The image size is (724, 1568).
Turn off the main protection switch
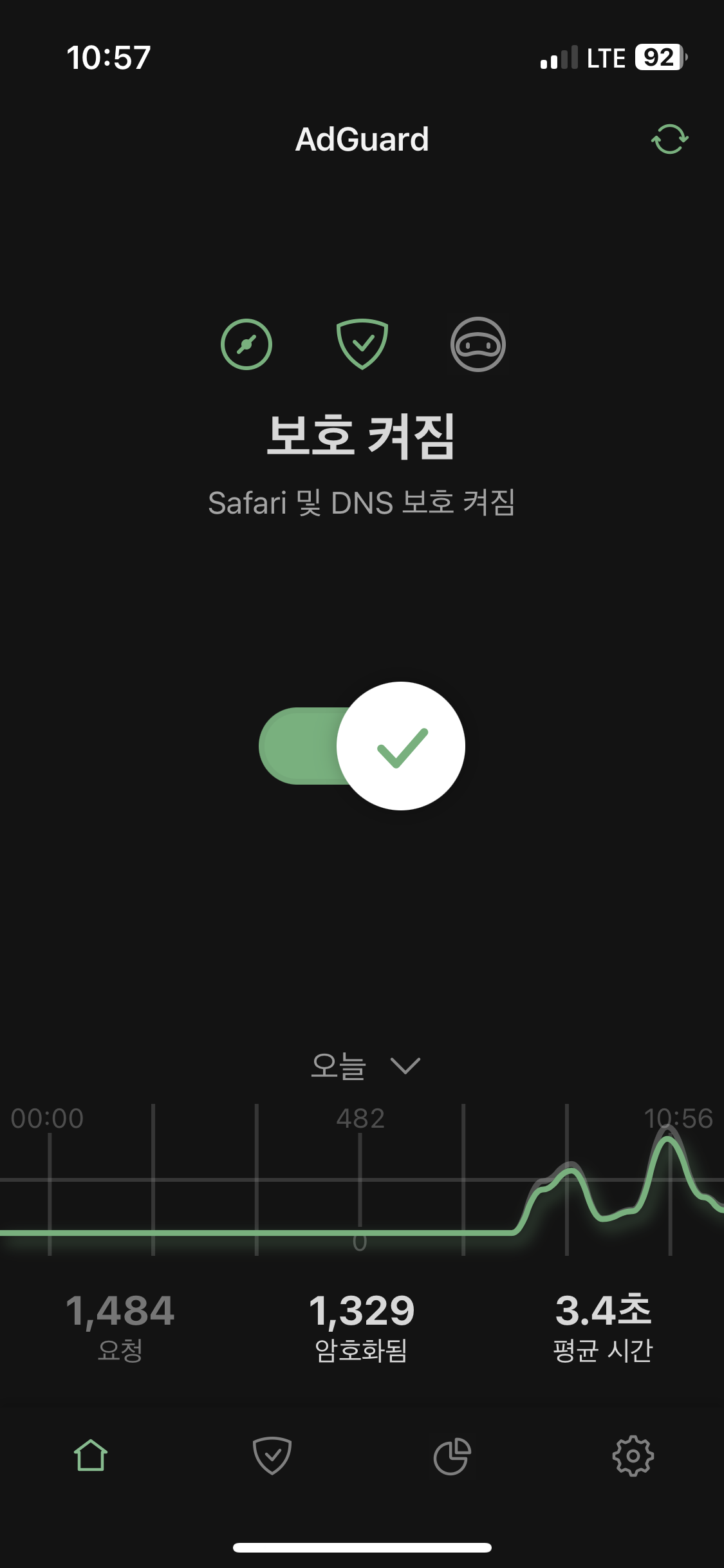[x=362, y=746]
